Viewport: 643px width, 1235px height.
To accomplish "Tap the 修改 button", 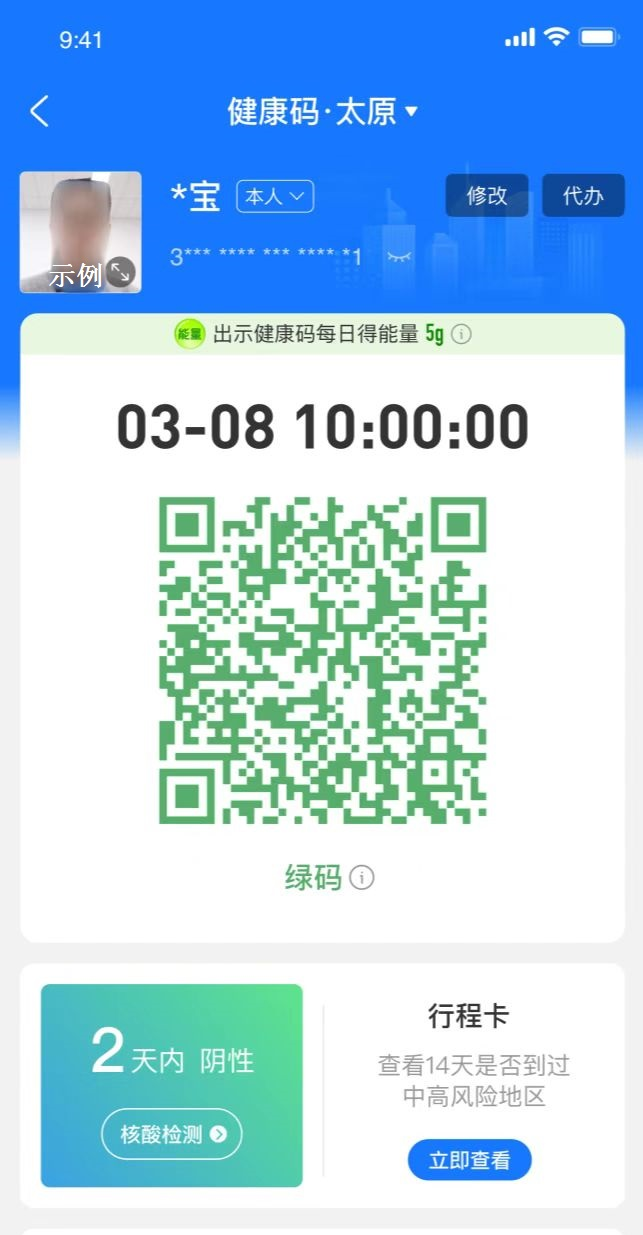I will 487,195.
